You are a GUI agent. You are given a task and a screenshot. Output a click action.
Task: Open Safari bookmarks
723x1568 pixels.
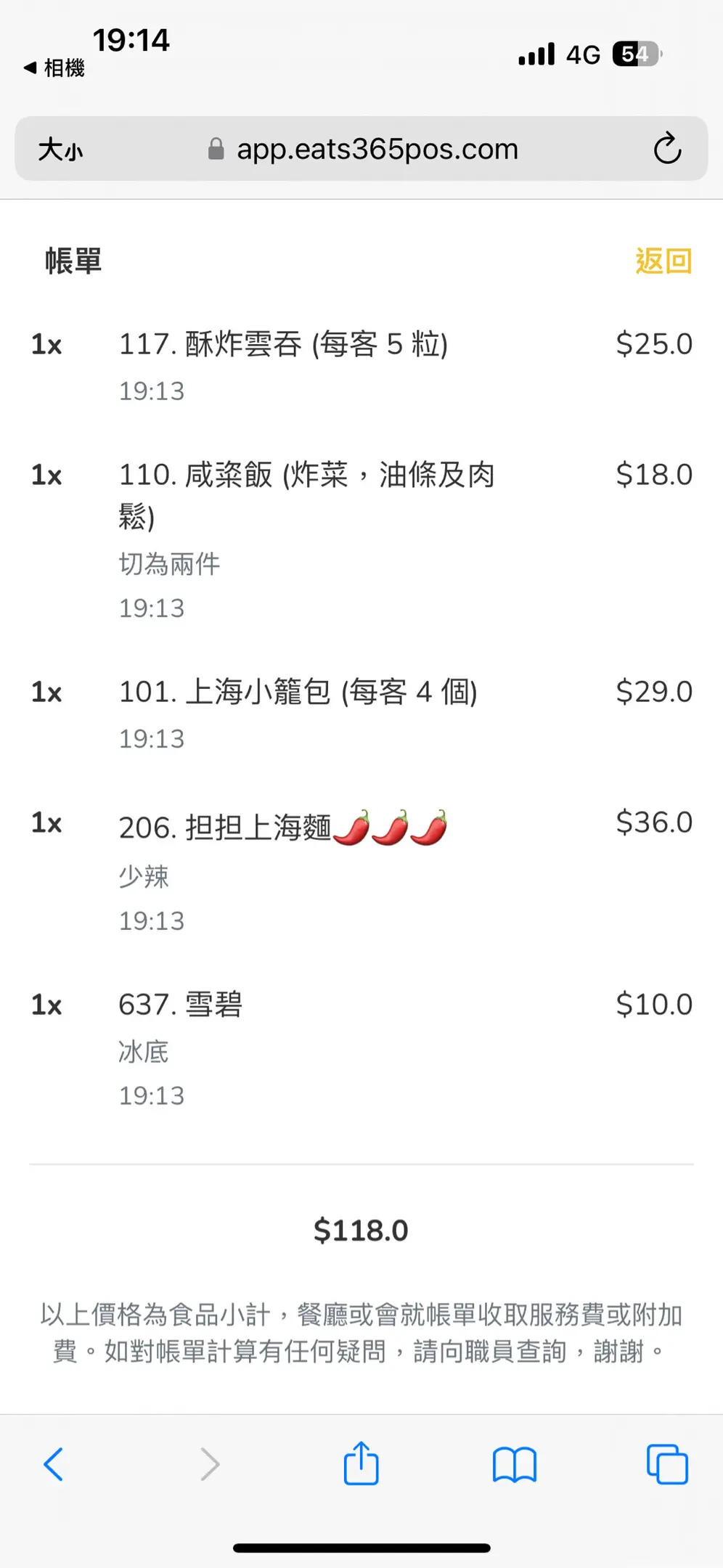point(514,1464)
